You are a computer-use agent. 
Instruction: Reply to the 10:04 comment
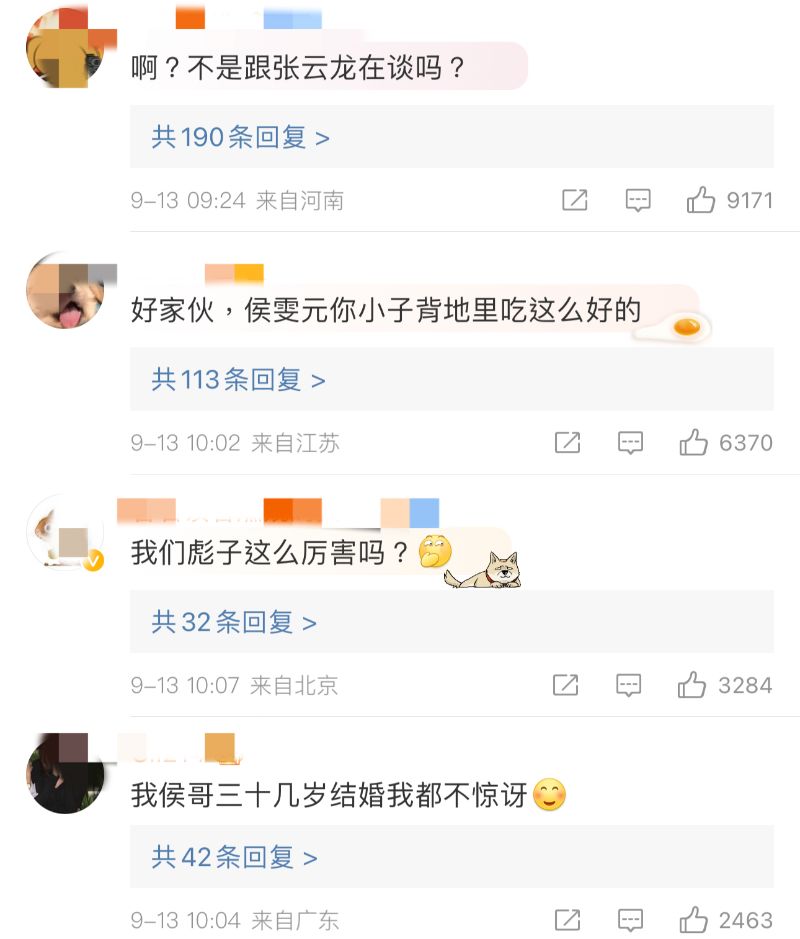pyautogui.click(x=630, y=920)
